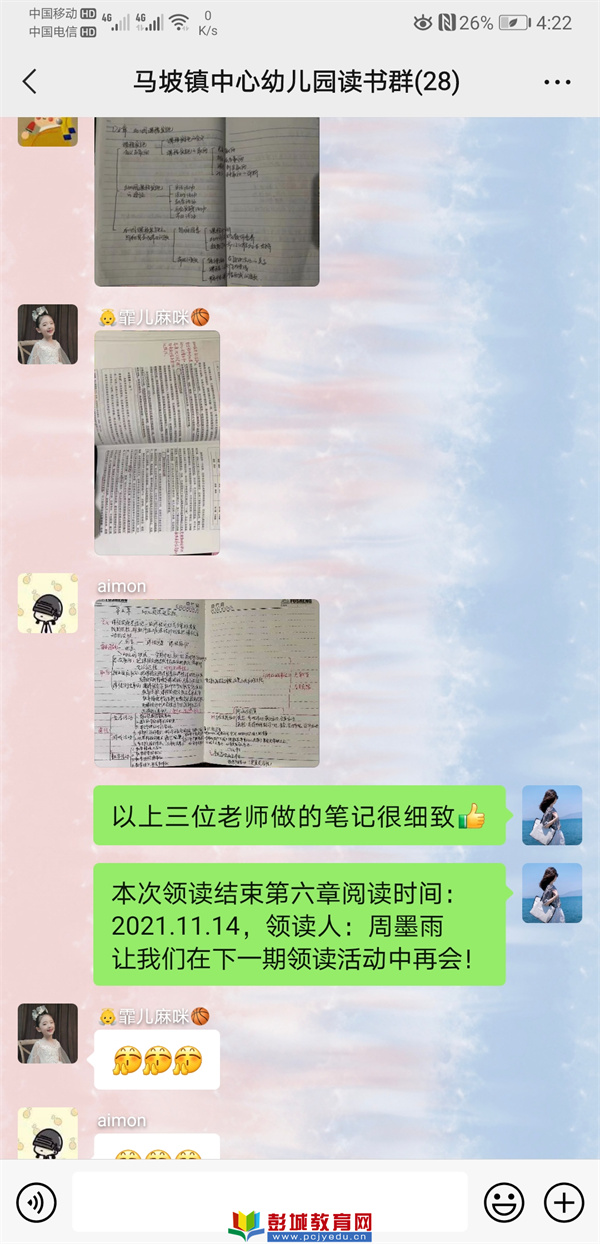600x1244 pixels.
Task: View the notebook photo sent by aimon
Action: pyautogui.click(x=207, y=683)
